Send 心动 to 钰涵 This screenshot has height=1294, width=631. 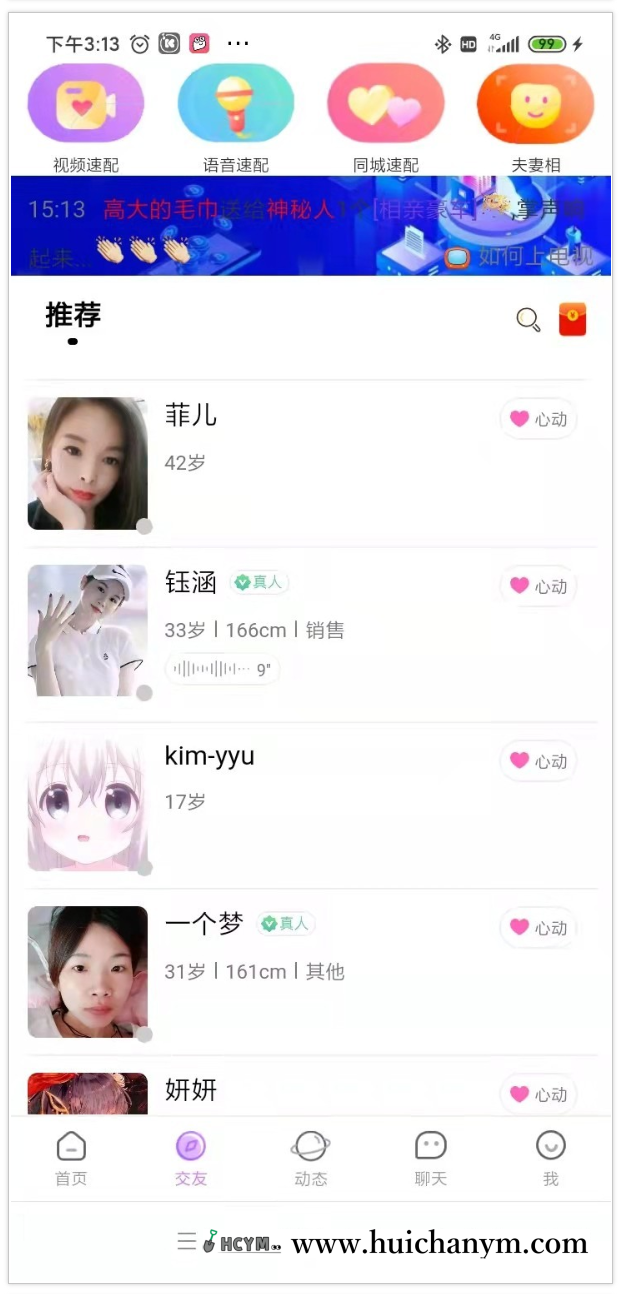(x=539, y=586)
